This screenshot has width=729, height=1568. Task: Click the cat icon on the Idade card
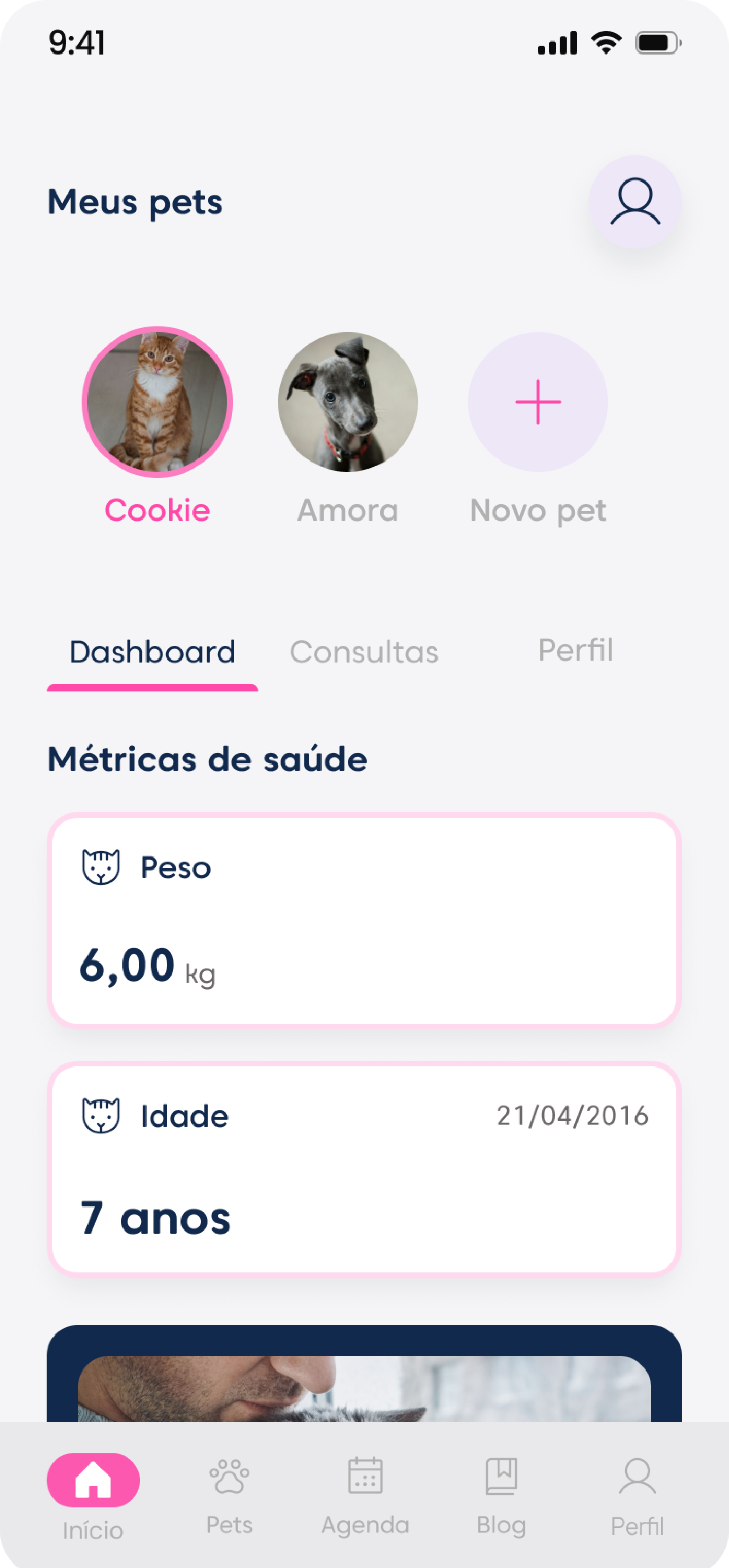point(101,1116)
